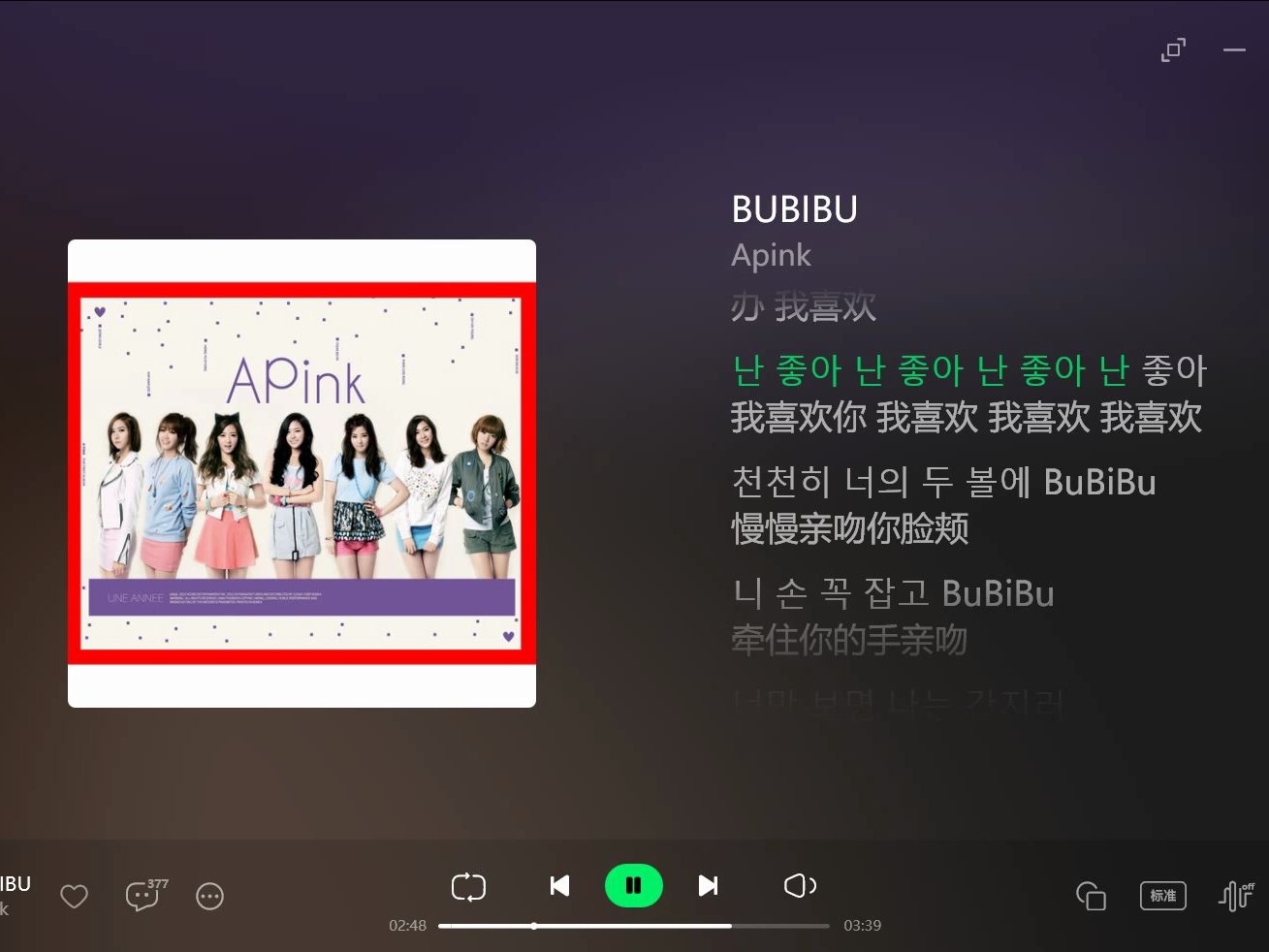
Task: Like the song with heart icon
Action: [x=75, y=896]
